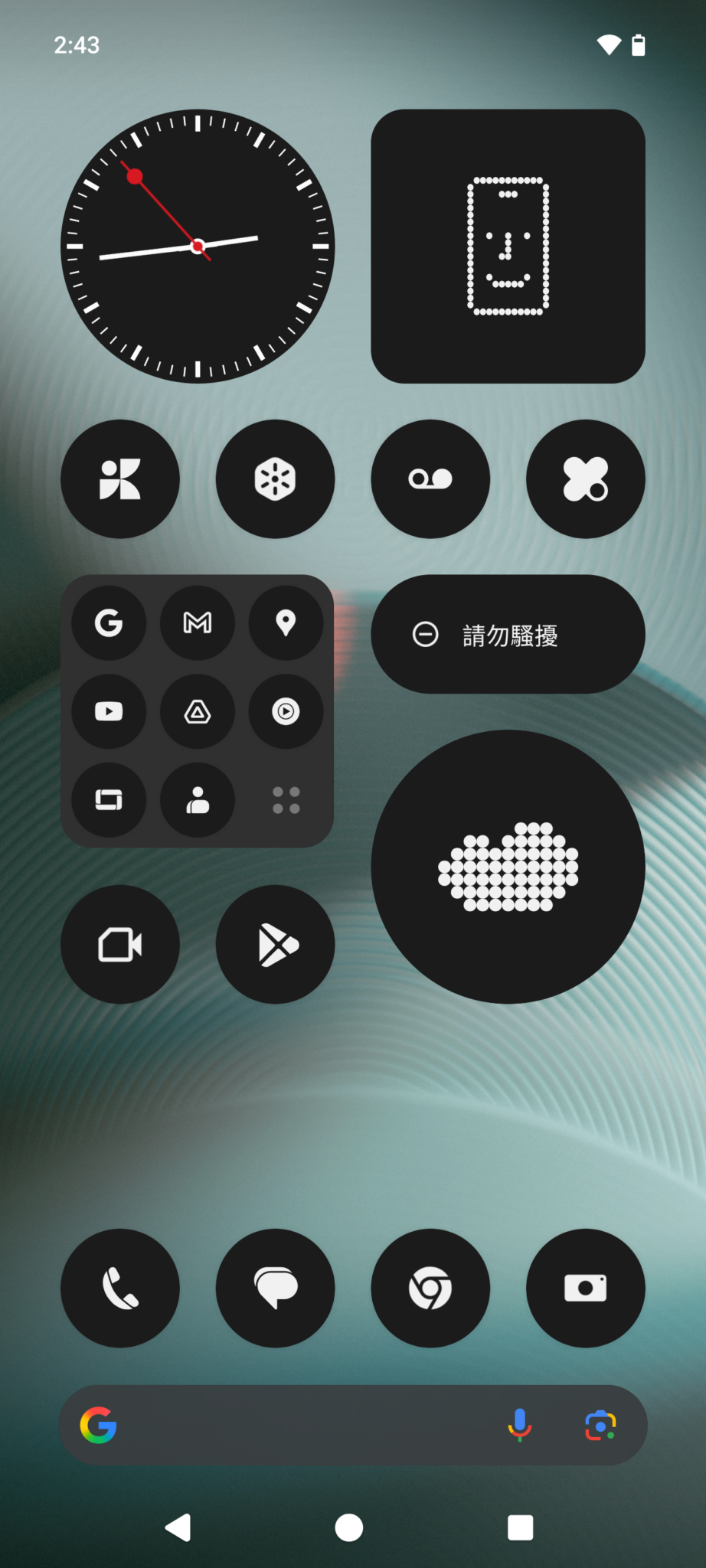
Task: Open the Google Meet video camera app
Action: [x=120, y=945]
